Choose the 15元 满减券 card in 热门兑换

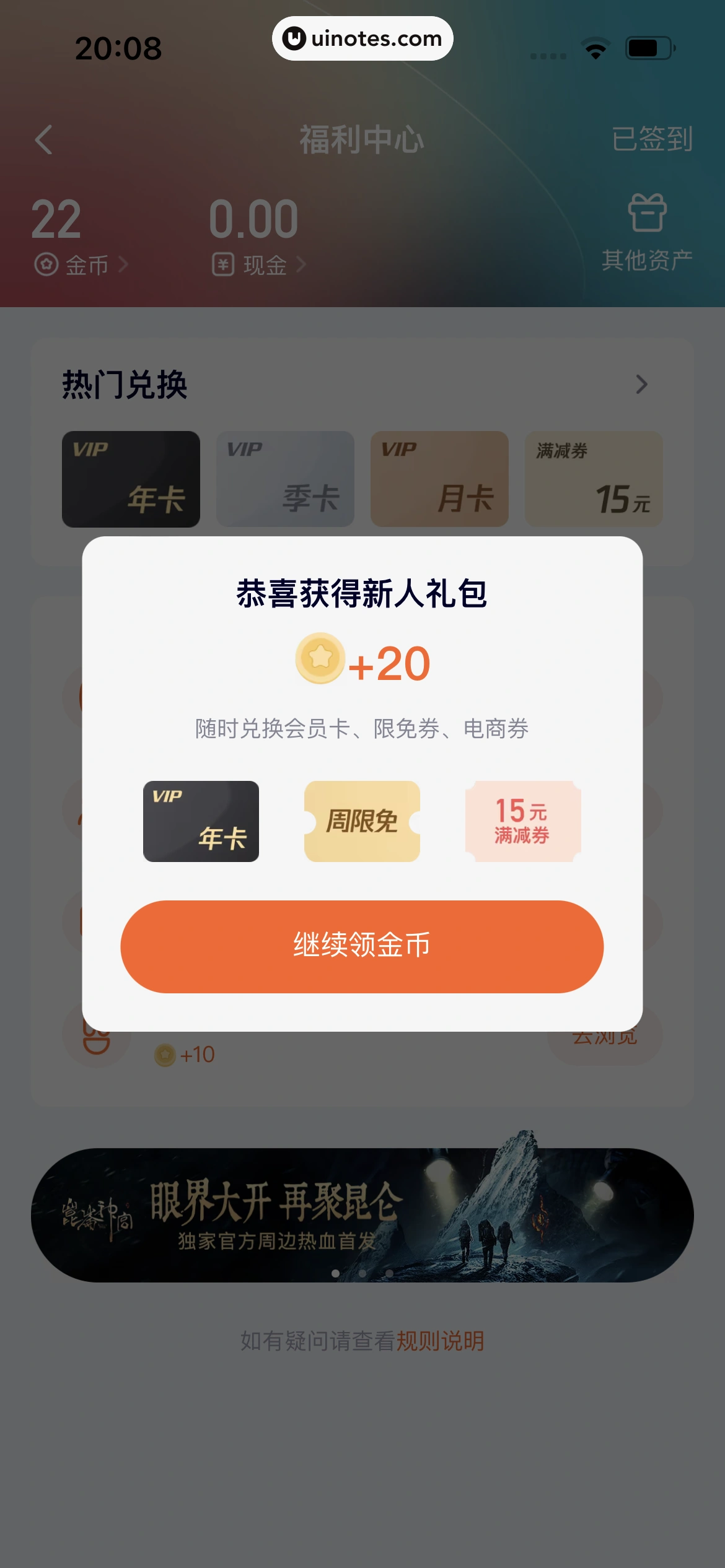click(594, 479)
